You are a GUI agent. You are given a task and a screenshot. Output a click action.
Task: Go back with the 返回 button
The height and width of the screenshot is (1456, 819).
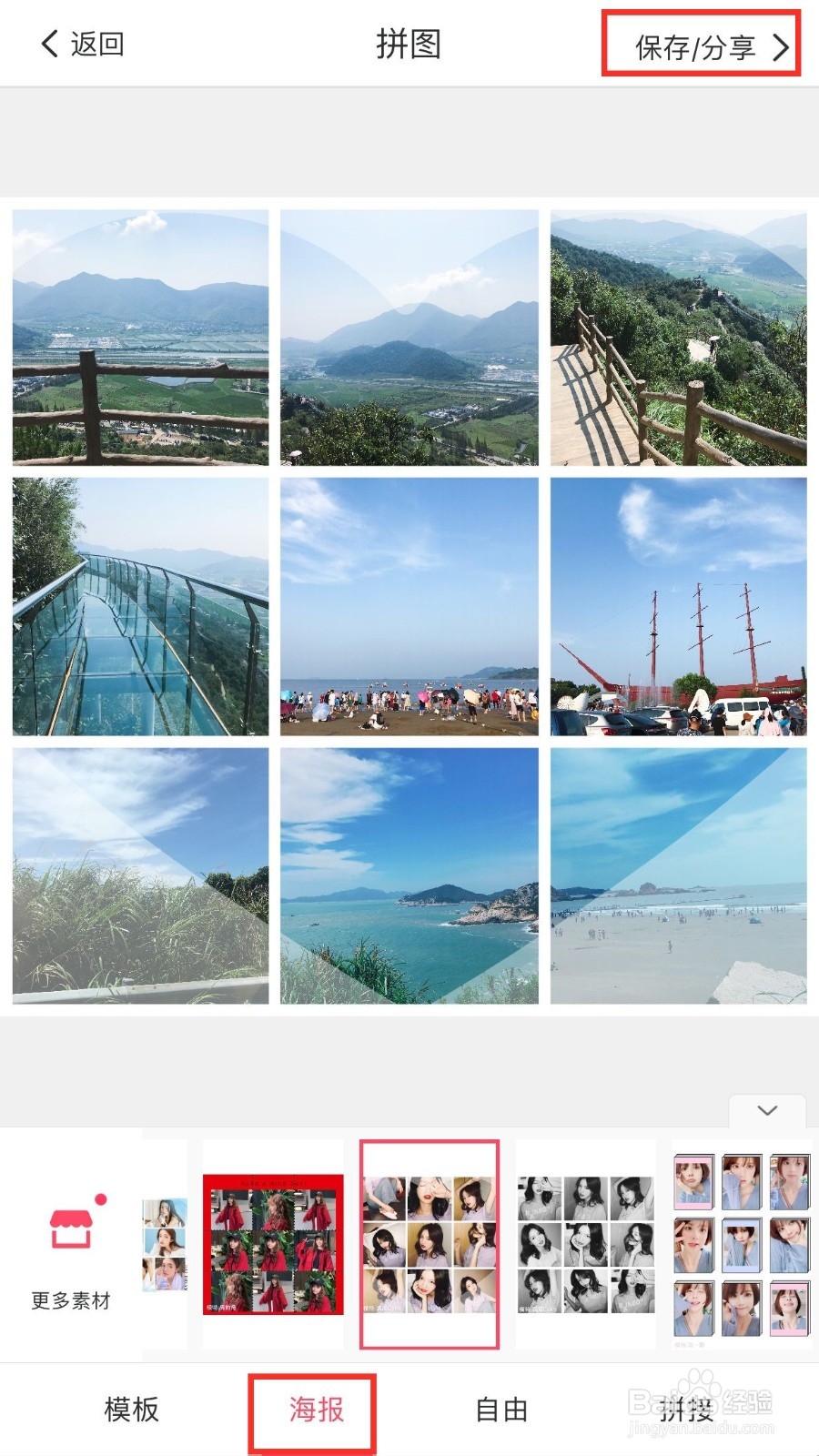[x=82, y=44]
